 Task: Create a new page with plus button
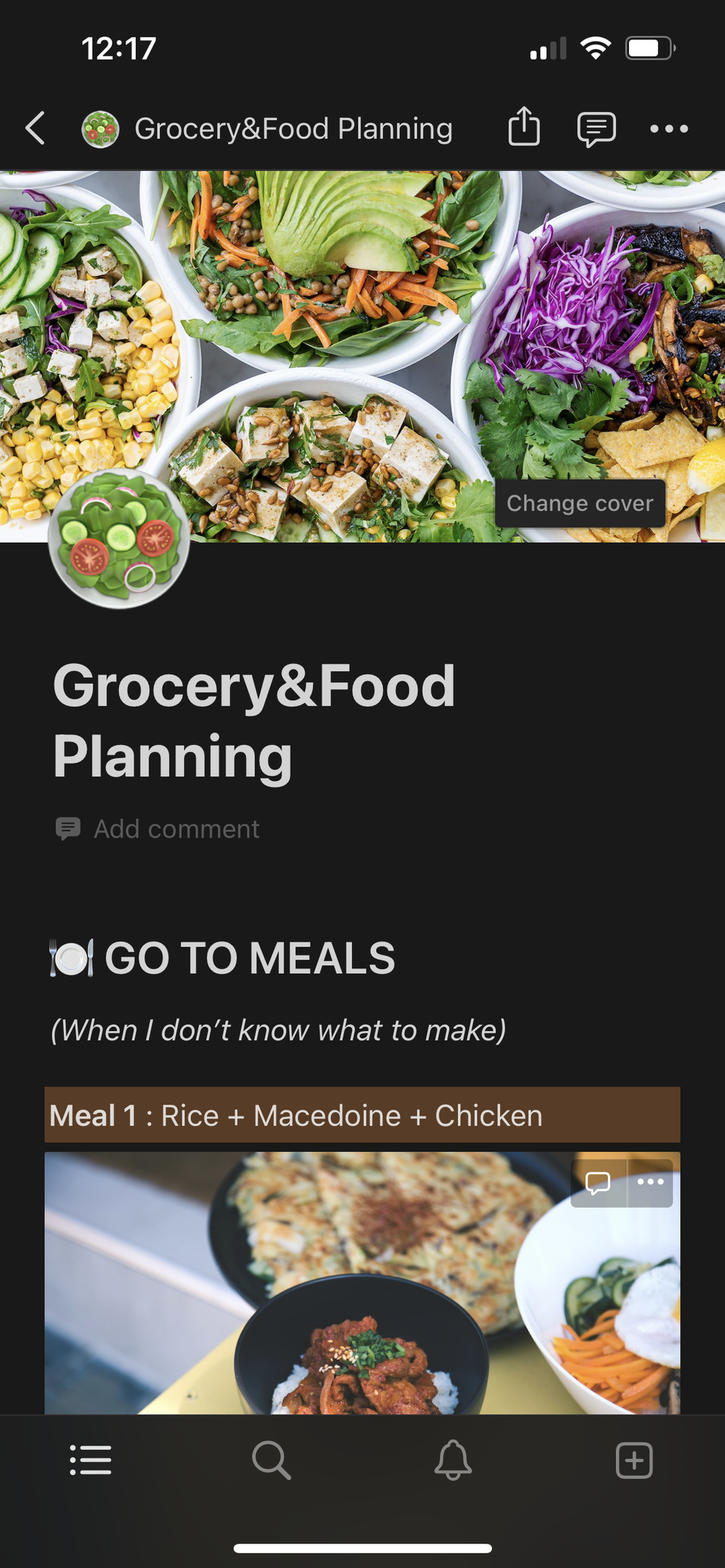click(x=634, y=1460)
